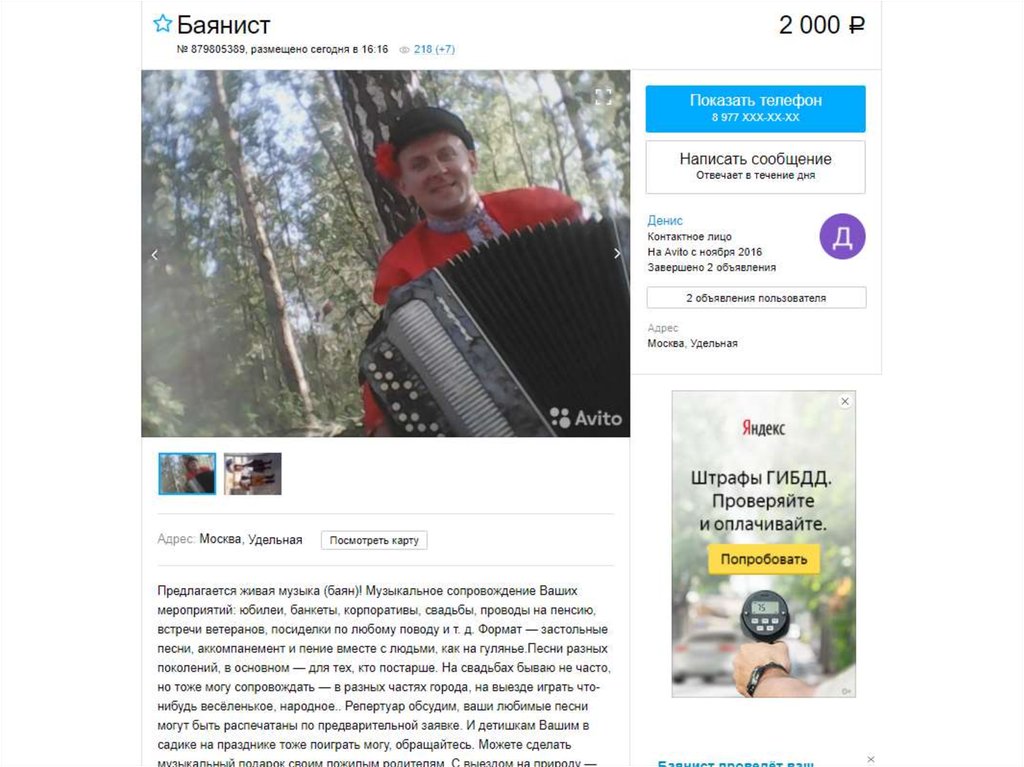Screen dimensions: 1024x767
Task: Dismiss the lower Баянист ad banner
Action: click(871, 760)
